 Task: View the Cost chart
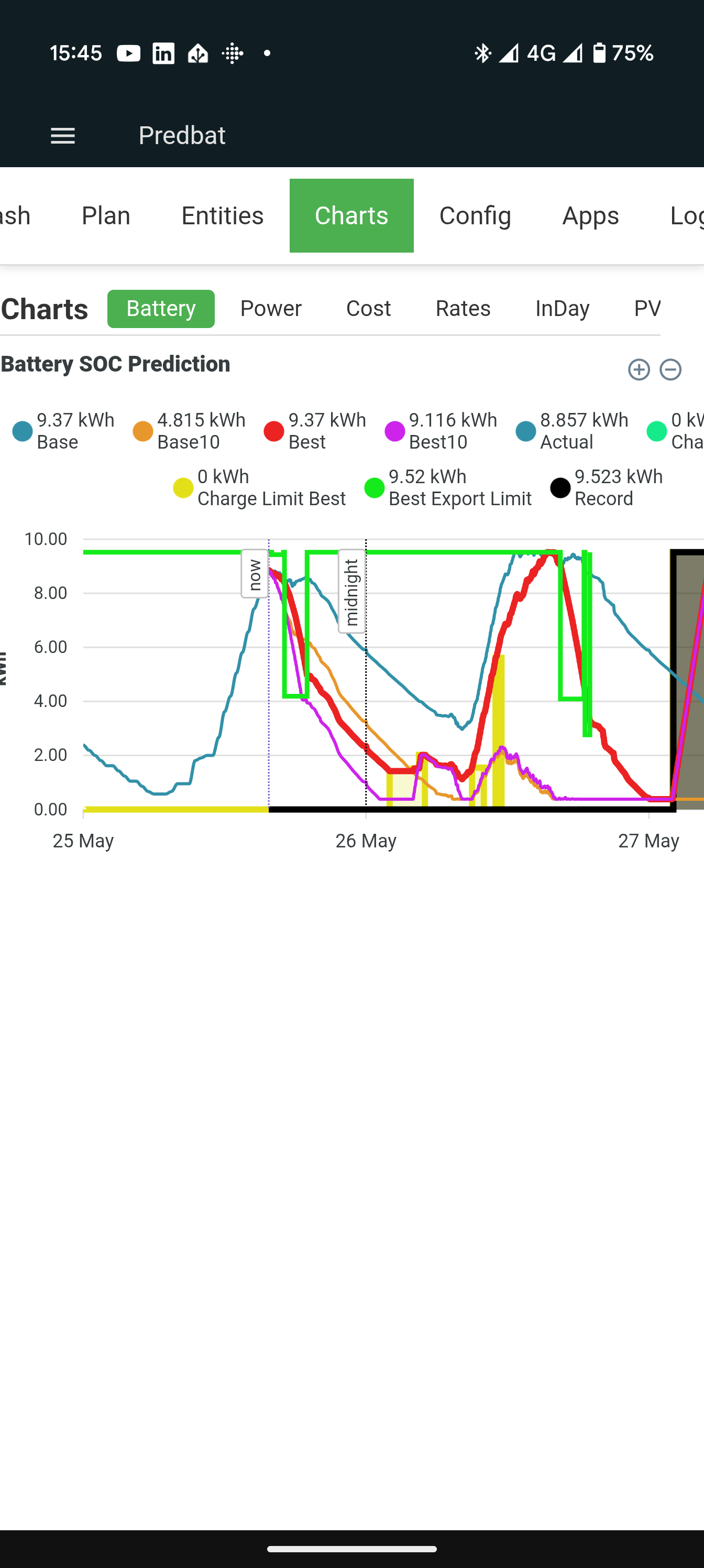(368, 309)
